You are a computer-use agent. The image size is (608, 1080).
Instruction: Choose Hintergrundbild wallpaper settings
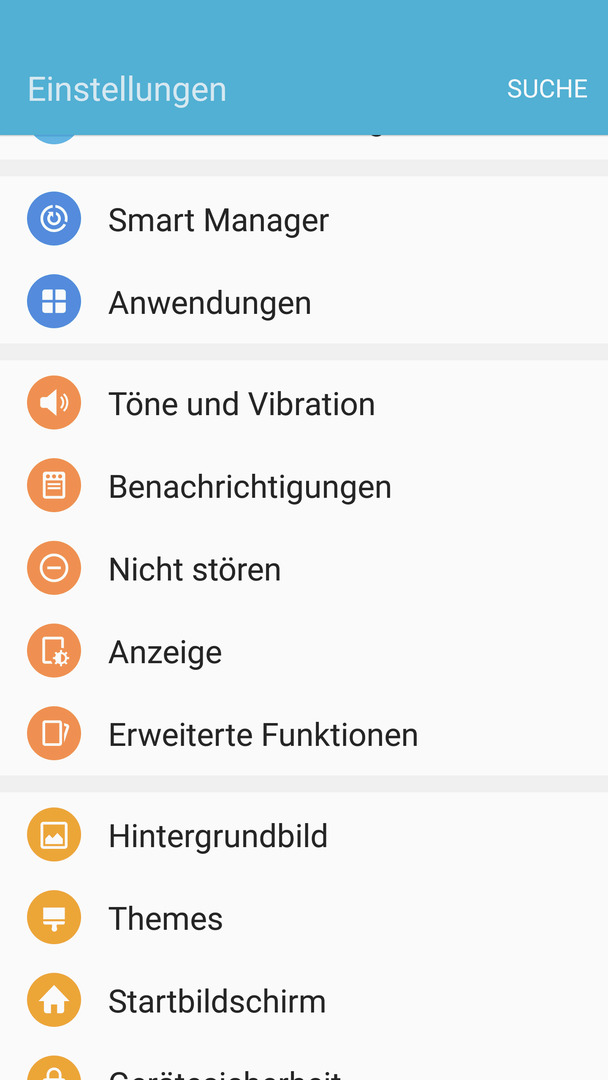[x=304, y=835]
